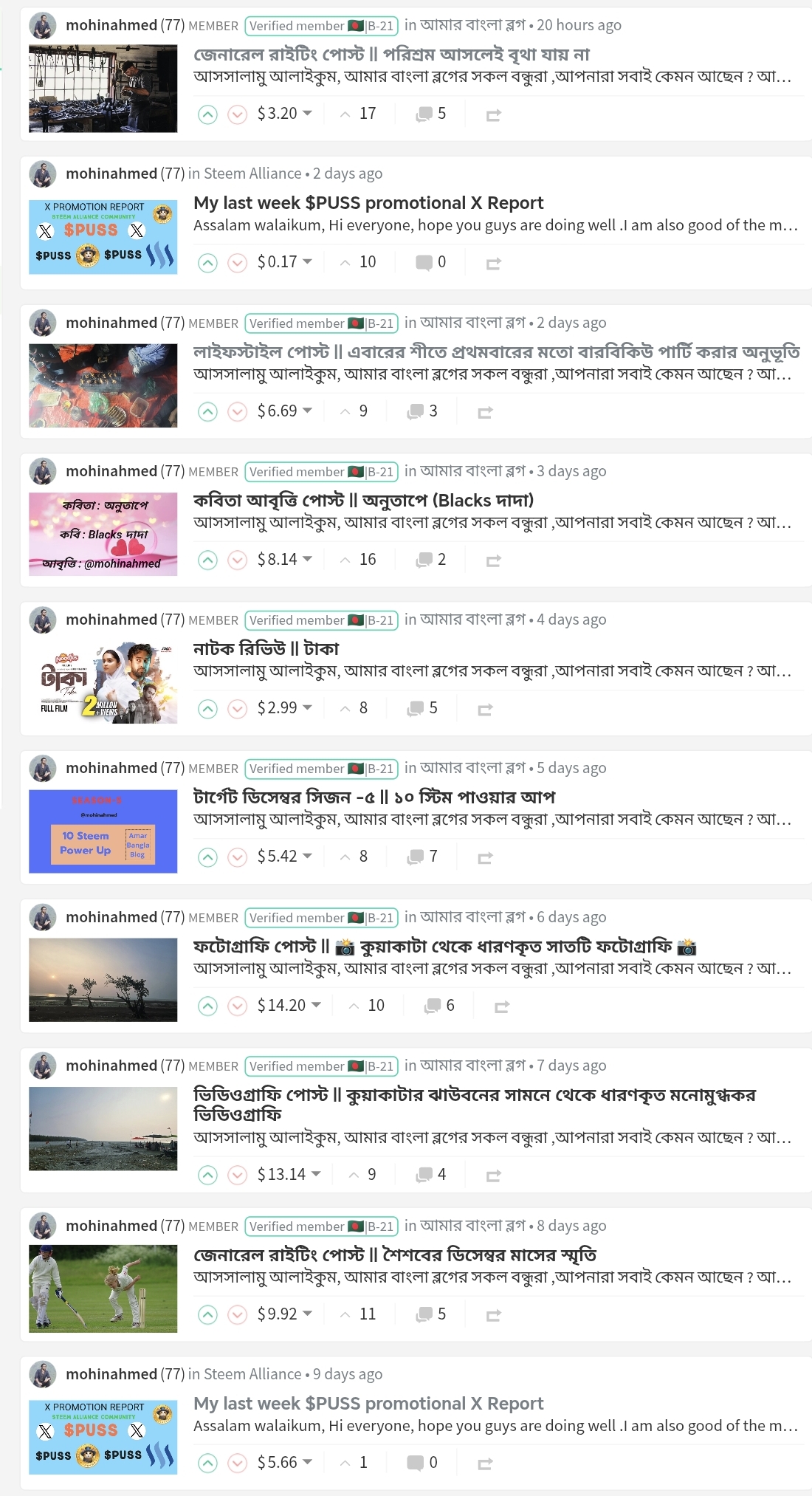The width and height of the screenshot is (812, 1496).
Task: Open 'লাইফস্টাইল পোস্ট' barbecue party post title
Action: (496, 352)
